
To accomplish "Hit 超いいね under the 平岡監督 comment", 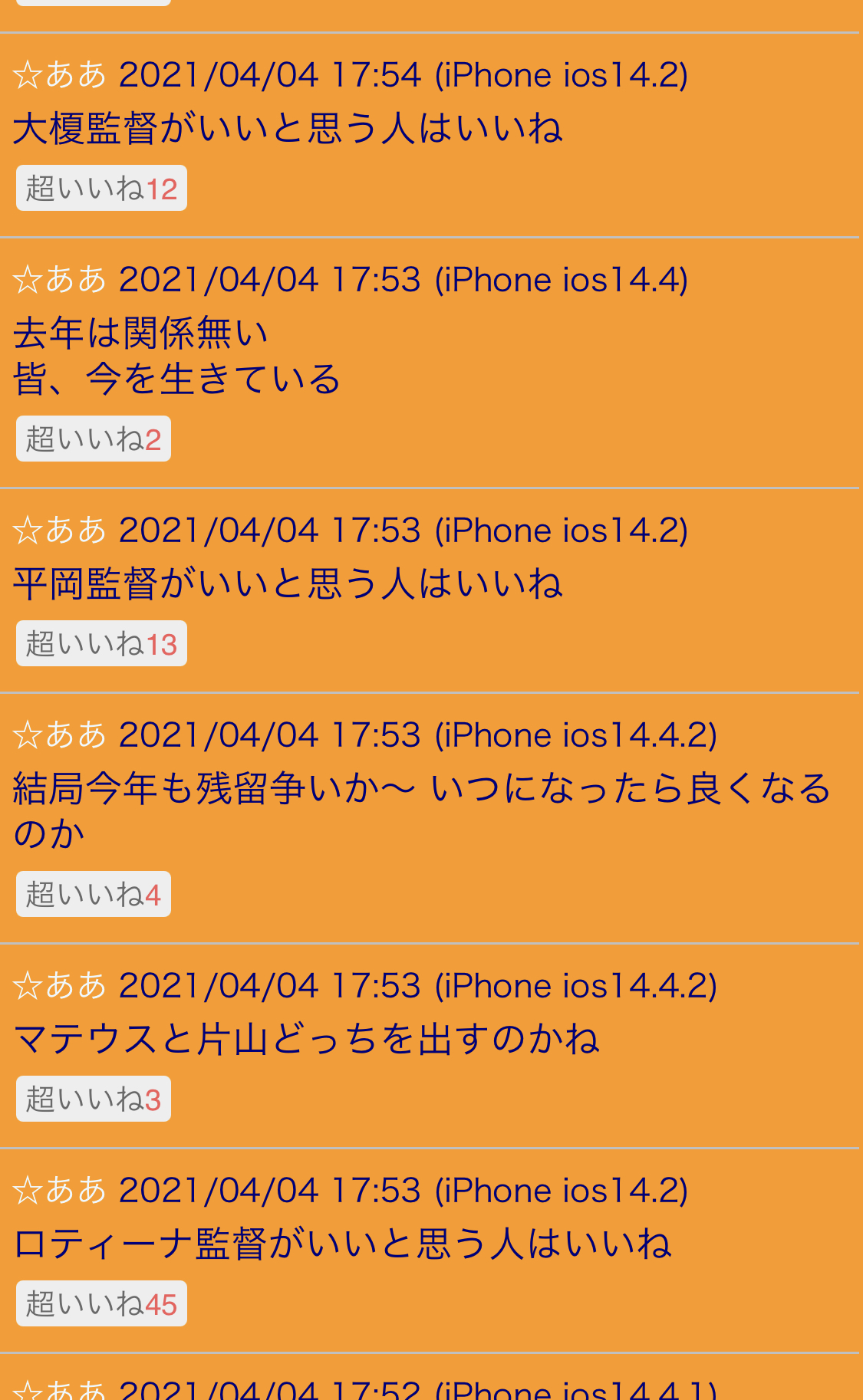I will point(101,643).
